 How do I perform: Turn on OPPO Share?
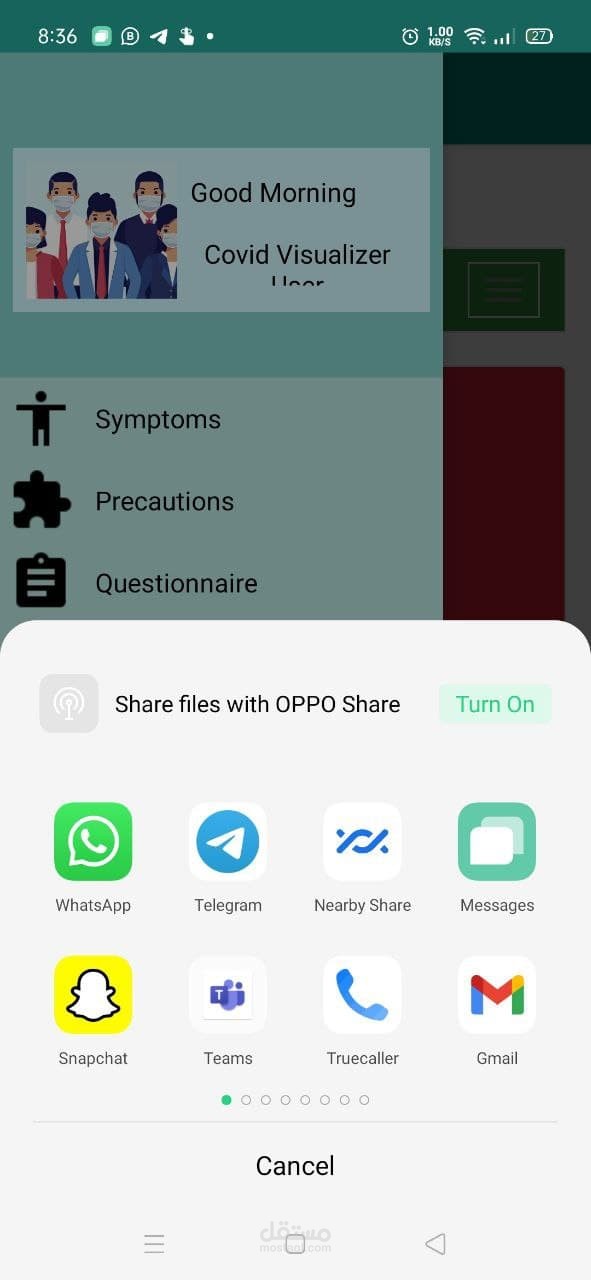point(495,704)
